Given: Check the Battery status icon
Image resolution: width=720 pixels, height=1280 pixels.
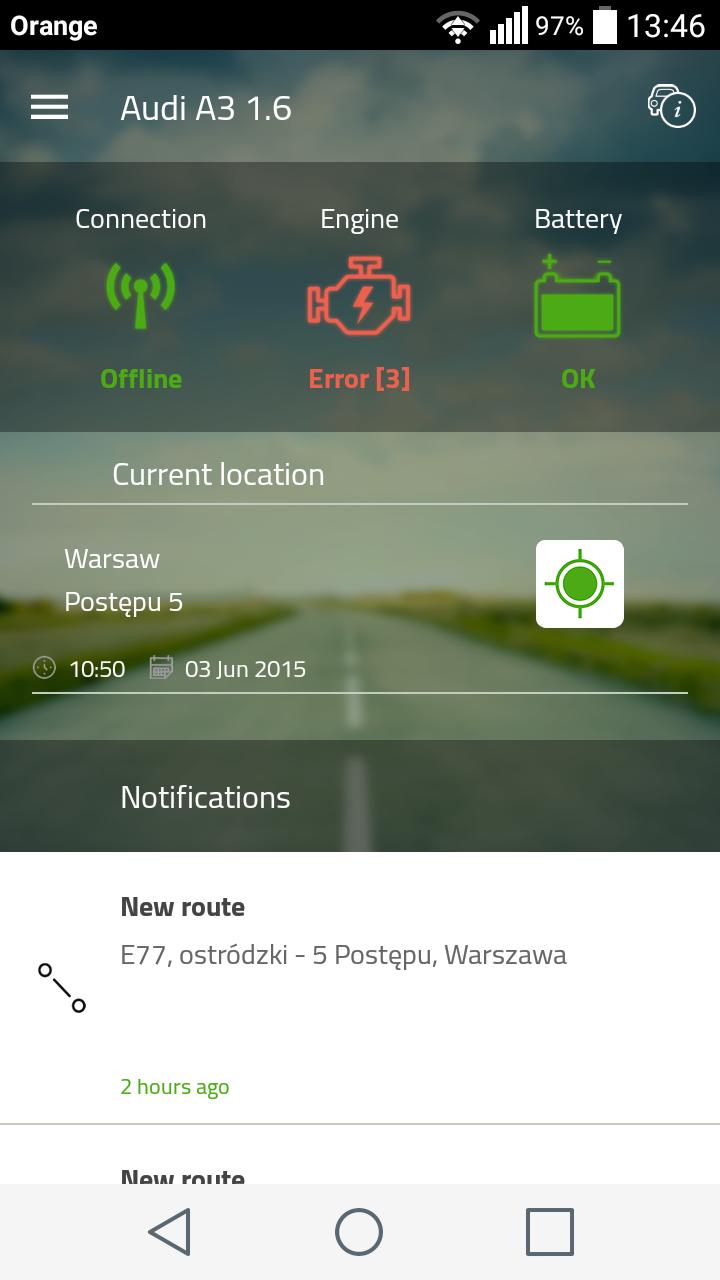Looking at the screenshot, I should [x=578, y=296].
